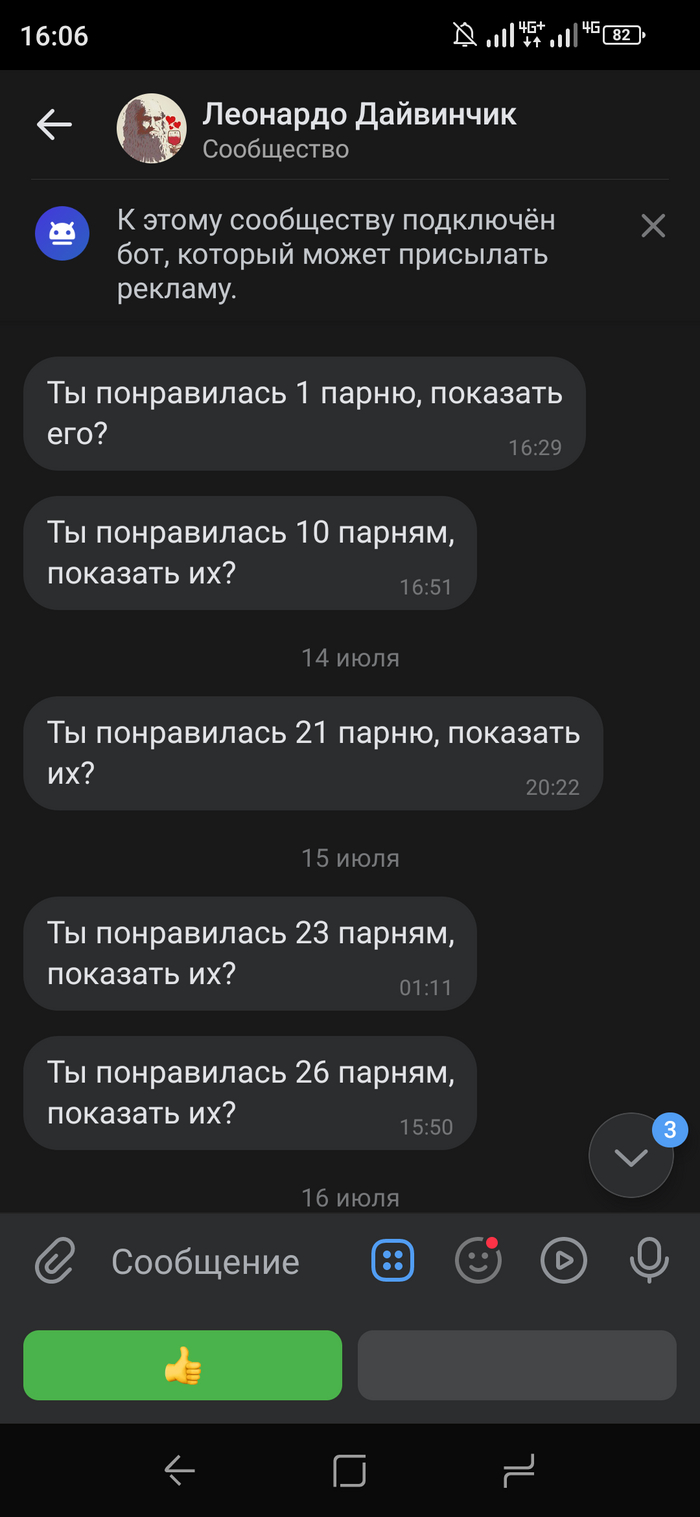The height and width of the screenshot is (1517, 700).
Task: Go back from Леонардо Дайвинчик chat
Action: coord(54,125)
